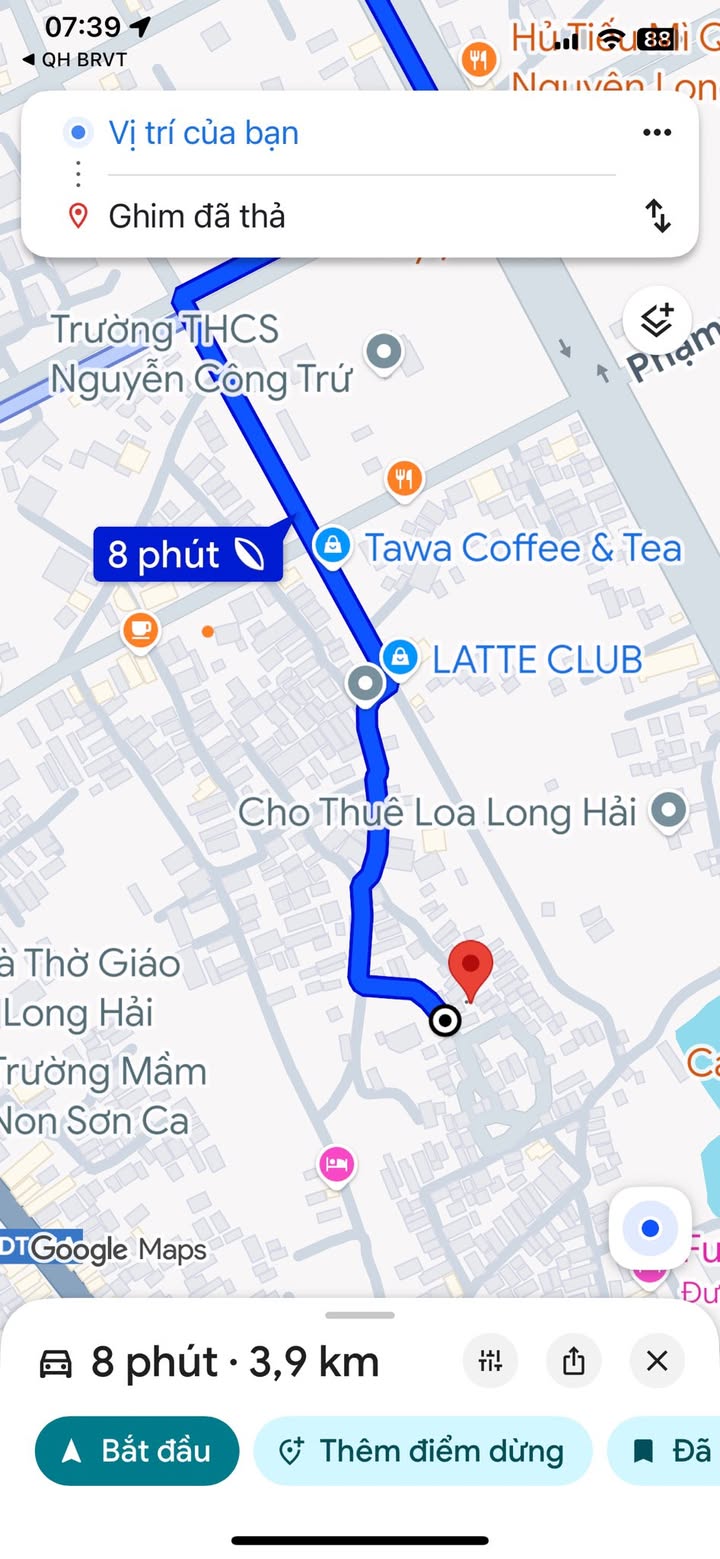Recenter map on my location
Screen dimensions: 720x1559
(x=651, y=1228)
